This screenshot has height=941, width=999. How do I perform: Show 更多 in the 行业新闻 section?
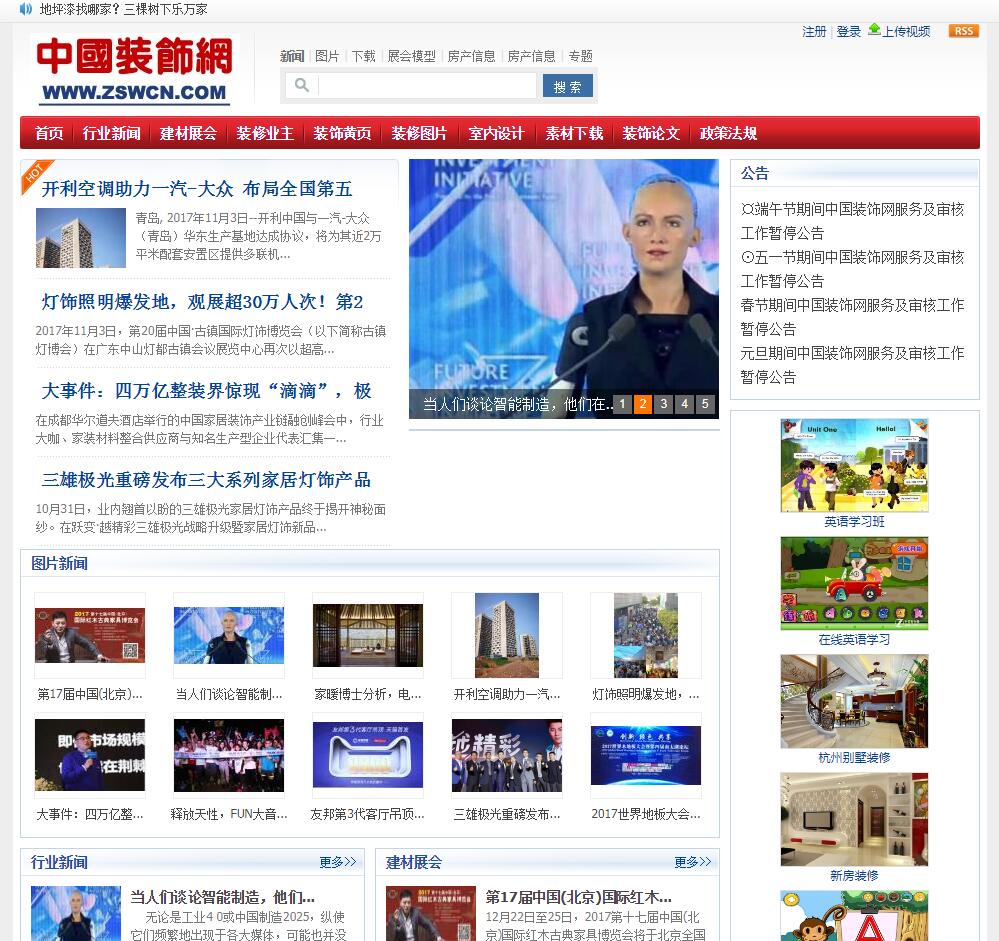point(337,862)
